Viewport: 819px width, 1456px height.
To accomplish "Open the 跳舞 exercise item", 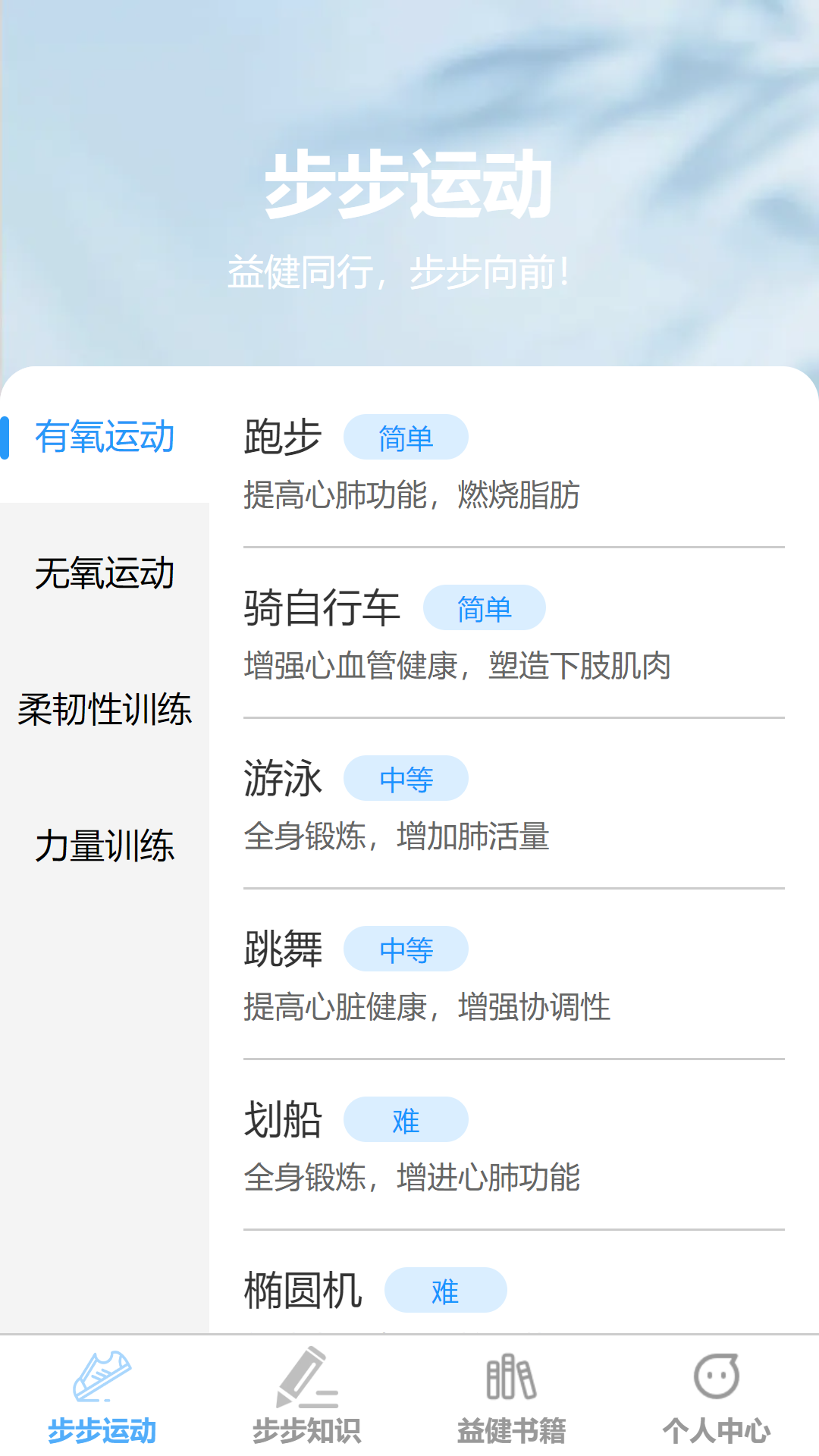I will click(513, 974).
